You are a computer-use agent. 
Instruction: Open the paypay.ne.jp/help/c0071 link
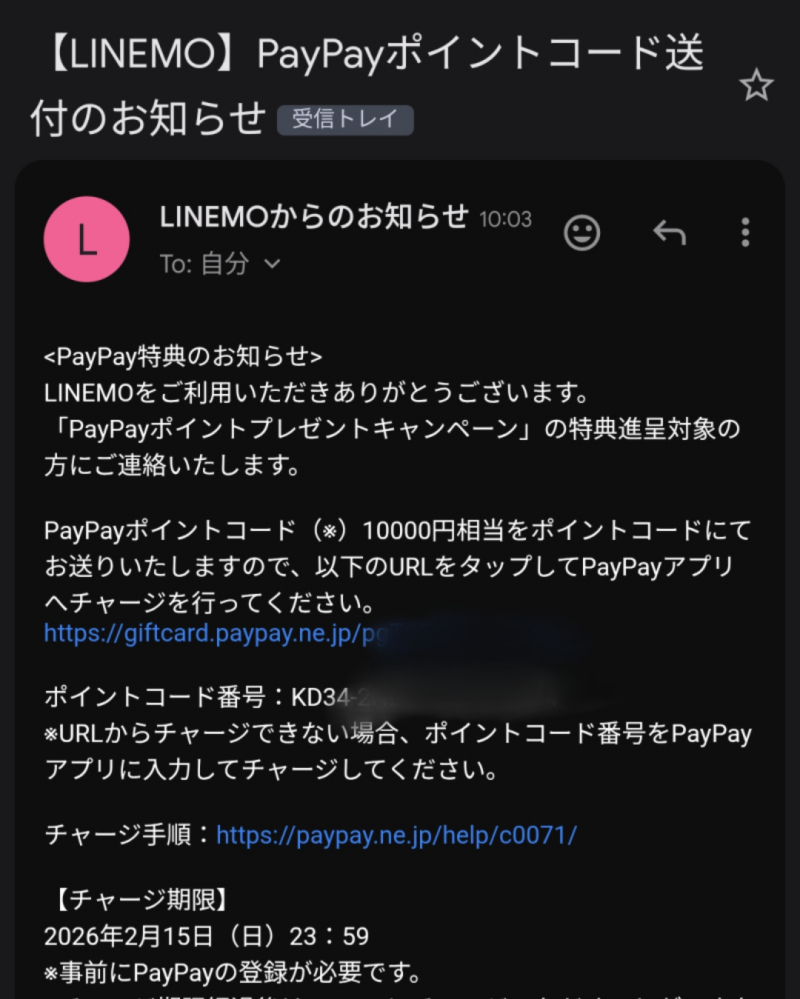point(396,834)
